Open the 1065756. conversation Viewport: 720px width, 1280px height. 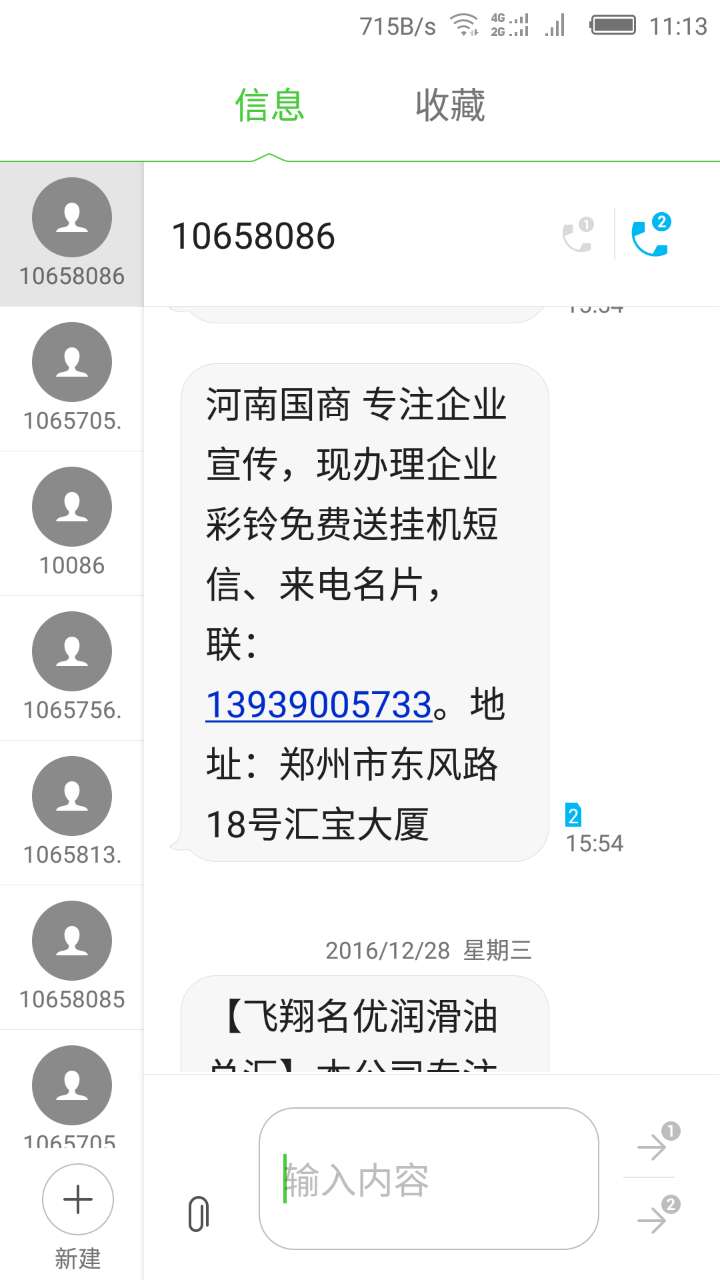click(x=72, y=668)
